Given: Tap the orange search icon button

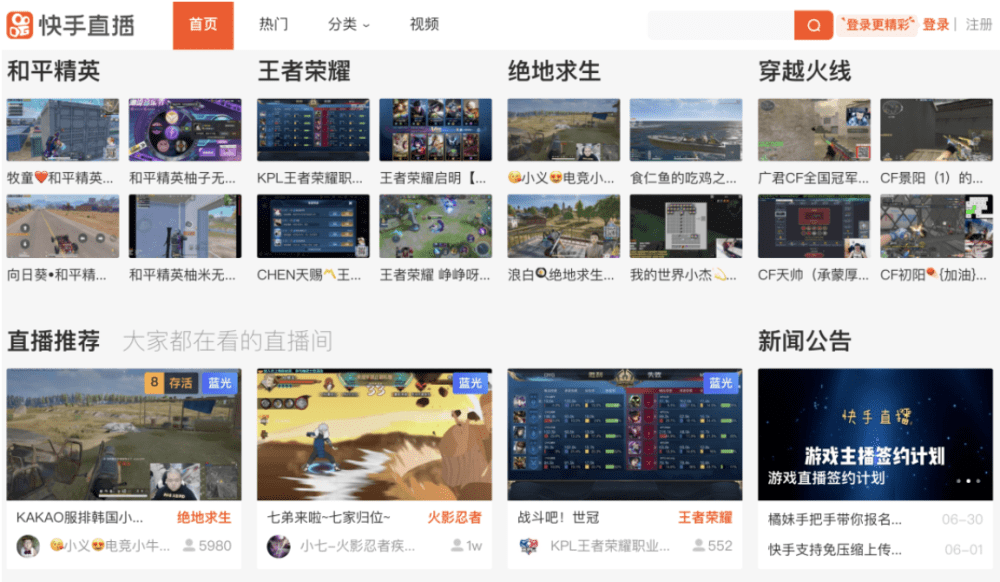Looking at the screenshot, I should [x=813, y=25].
